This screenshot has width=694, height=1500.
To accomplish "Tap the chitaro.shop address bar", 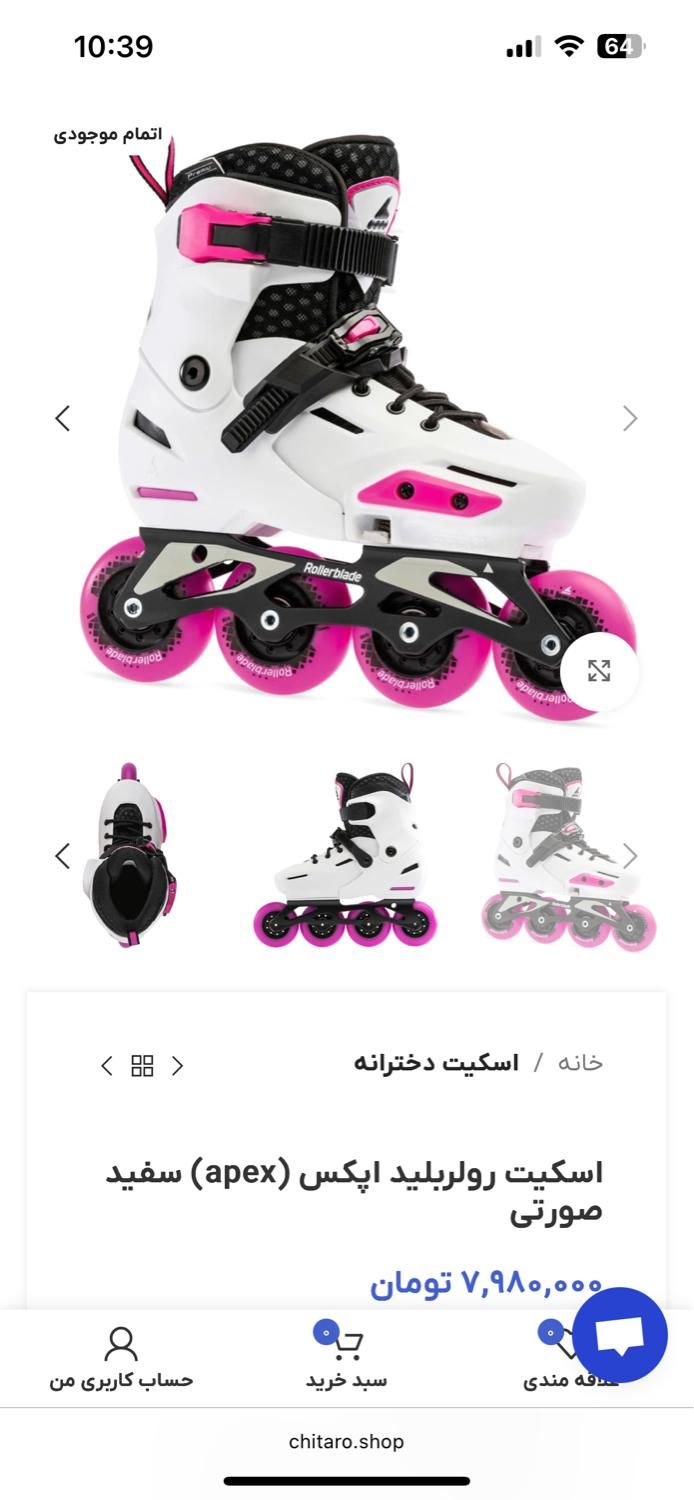I will click(x=346, y=1442).
